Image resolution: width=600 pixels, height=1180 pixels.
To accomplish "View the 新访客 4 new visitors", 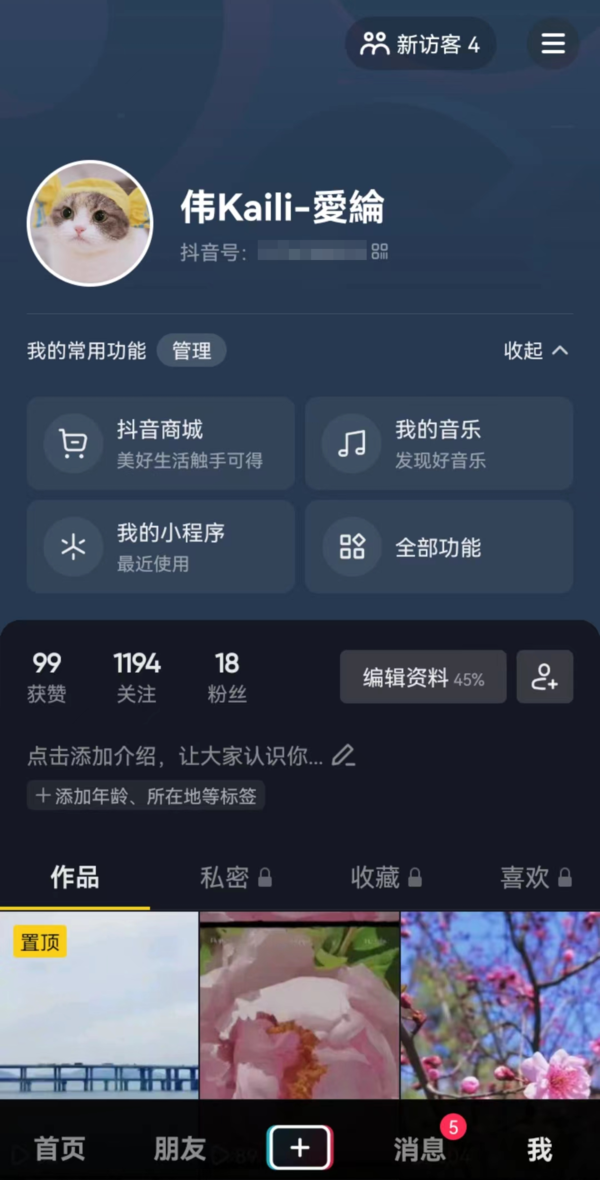I will point(421,44).
